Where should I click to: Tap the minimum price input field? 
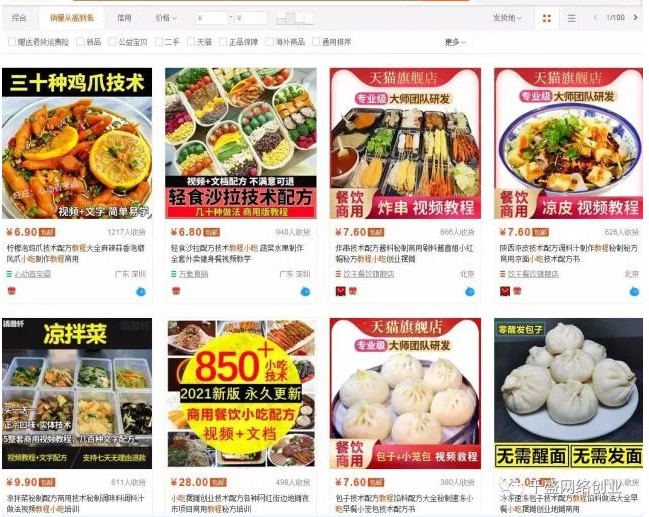[x=212, y=18]
